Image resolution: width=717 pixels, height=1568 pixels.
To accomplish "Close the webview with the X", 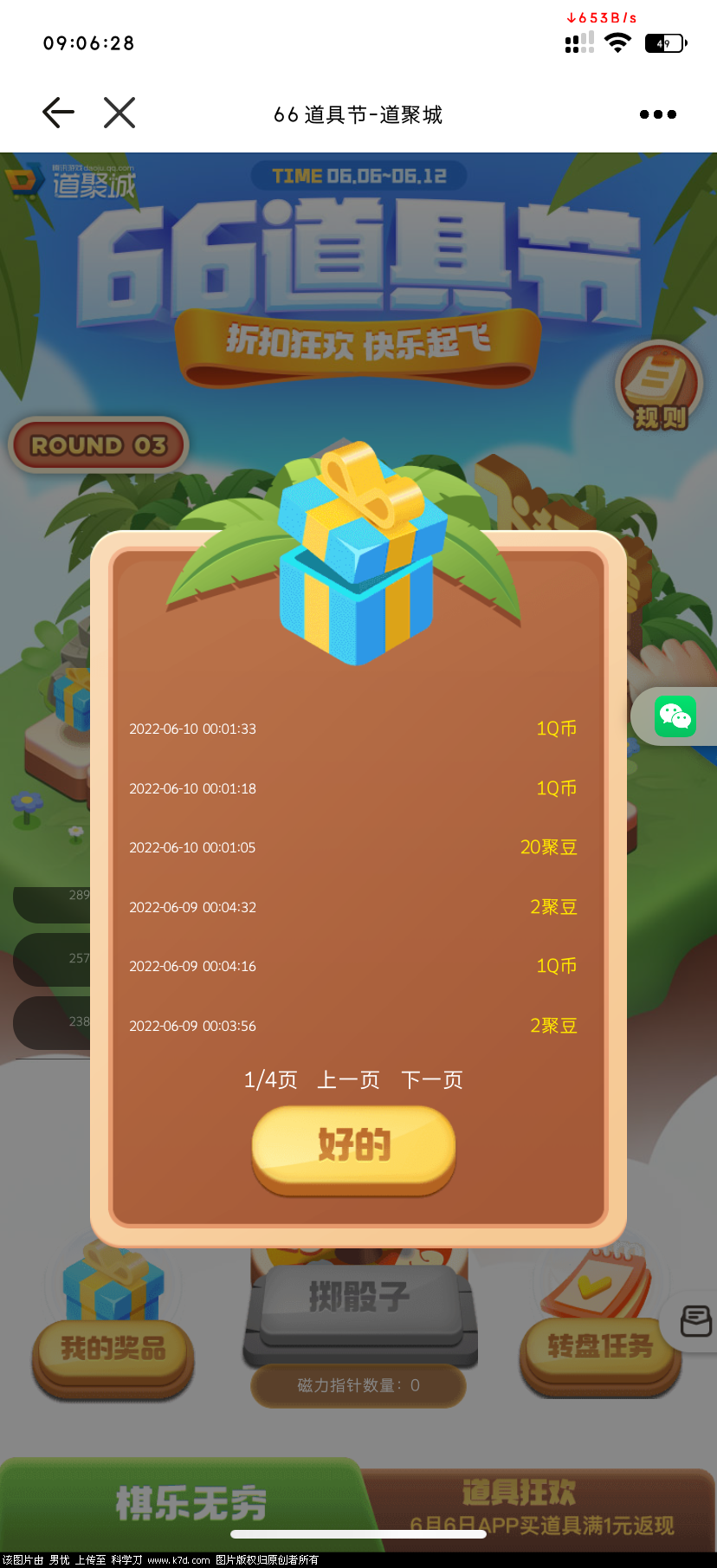I will click(x=119, y=113).
